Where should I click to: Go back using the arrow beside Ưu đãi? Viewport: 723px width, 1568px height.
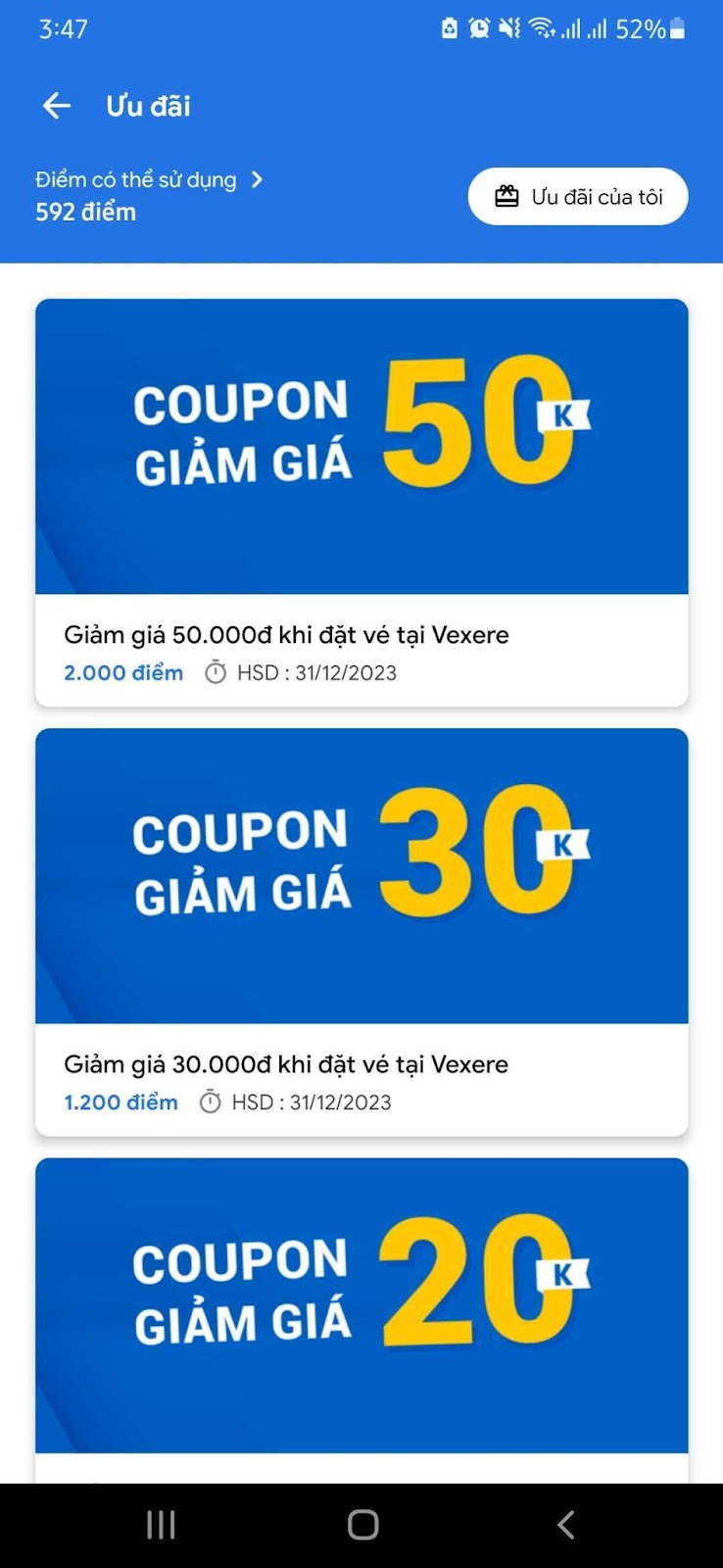pyautogui.click(x=57, y=106)
